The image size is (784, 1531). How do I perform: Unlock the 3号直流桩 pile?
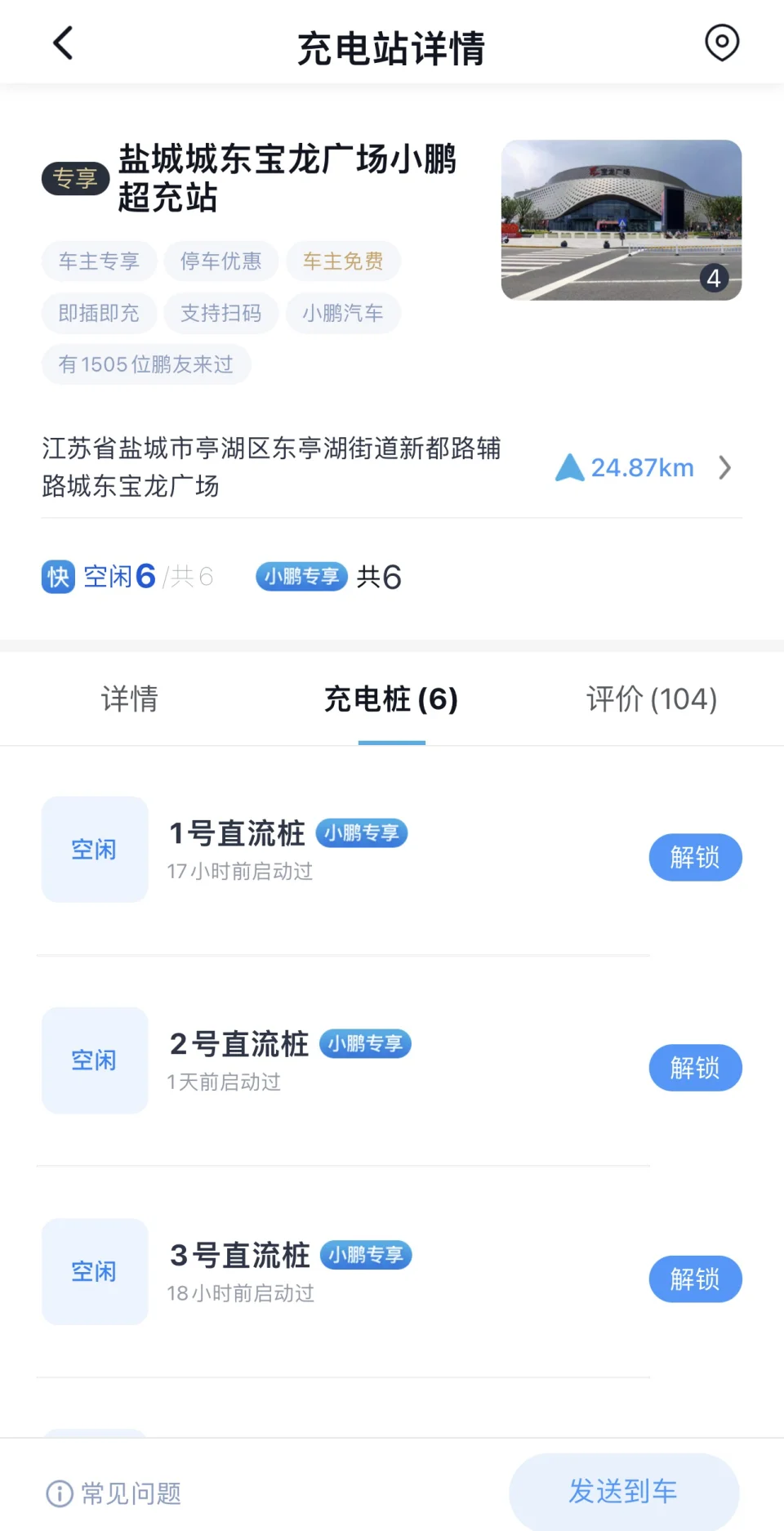[696, 1279]
